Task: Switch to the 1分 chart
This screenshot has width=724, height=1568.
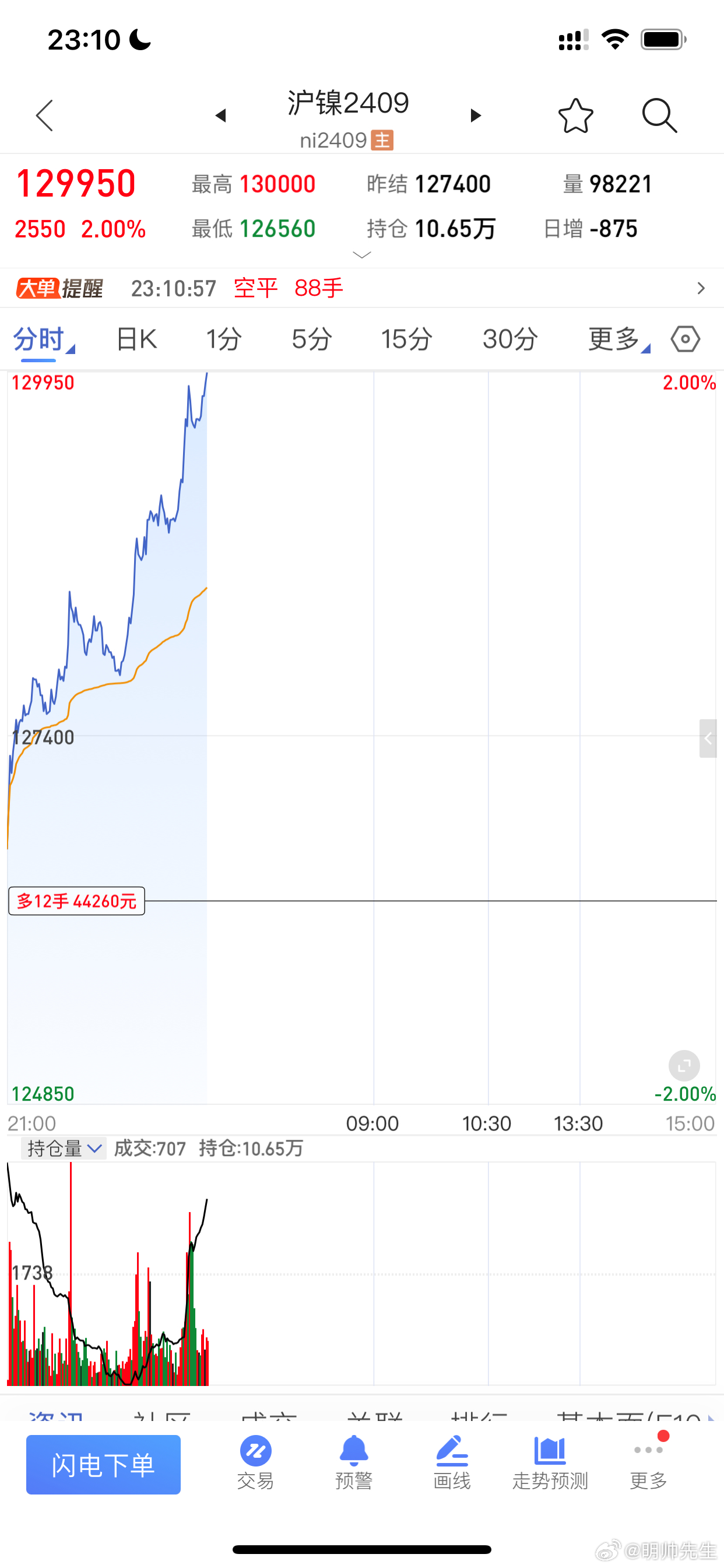Action: 223,339
